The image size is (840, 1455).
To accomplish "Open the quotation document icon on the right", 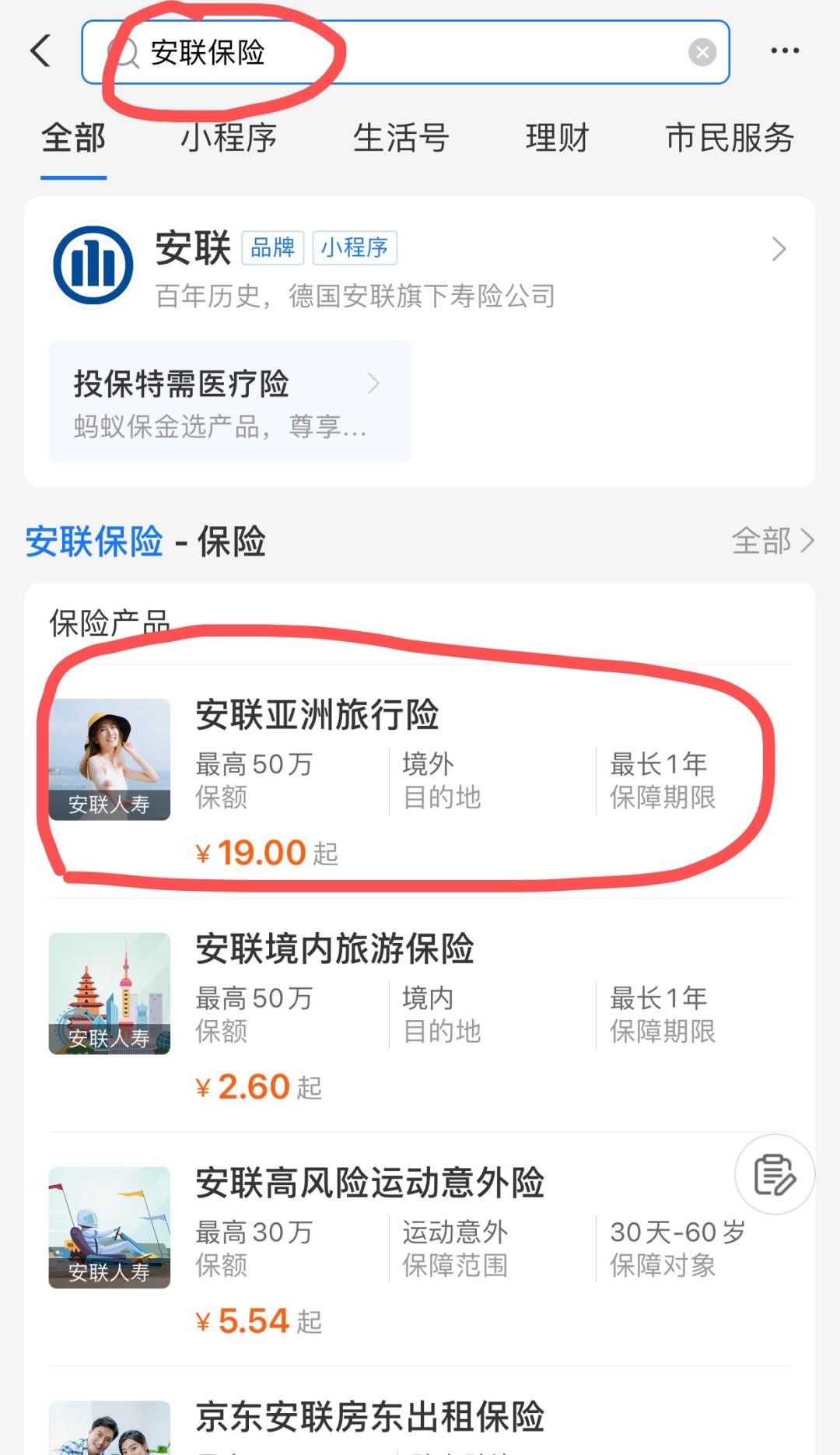I will (773, 1175).
